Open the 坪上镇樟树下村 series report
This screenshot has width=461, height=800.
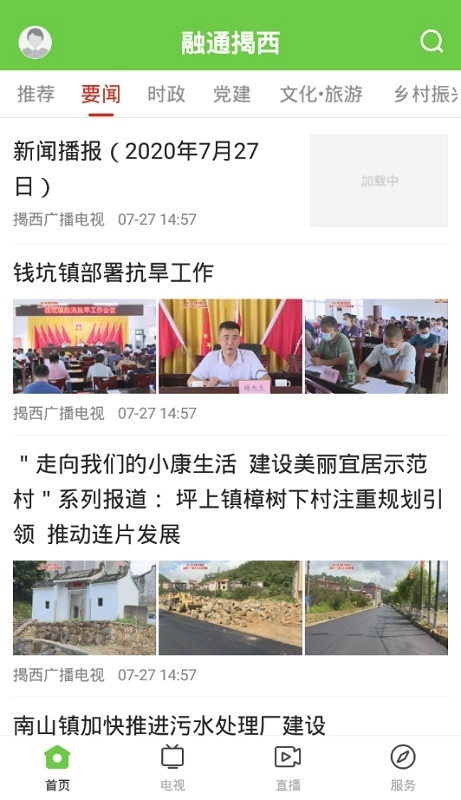(x=230, y=567)
